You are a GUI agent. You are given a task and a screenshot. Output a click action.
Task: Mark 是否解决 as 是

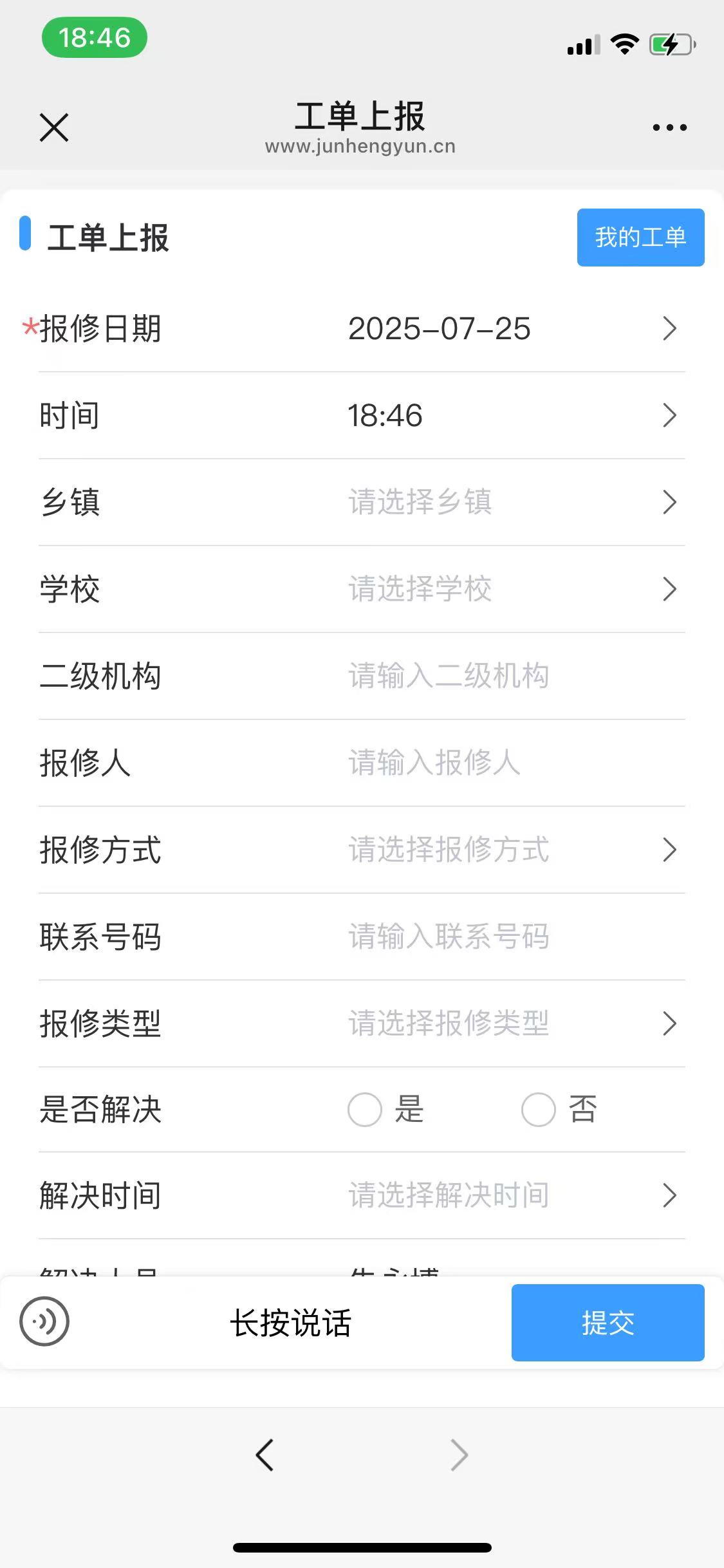(x=366, y=1110)
